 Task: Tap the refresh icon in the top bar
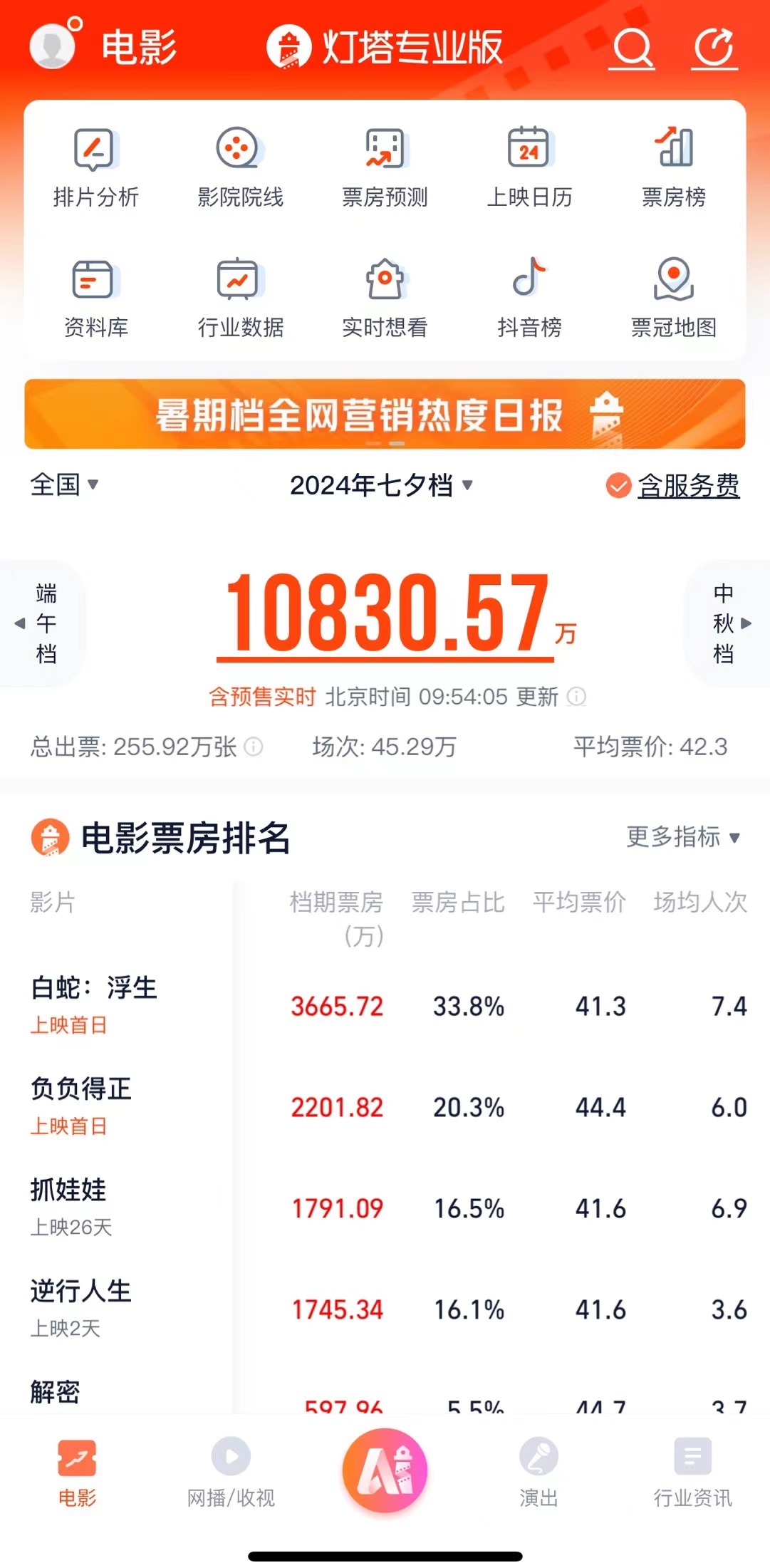point(714,48)
